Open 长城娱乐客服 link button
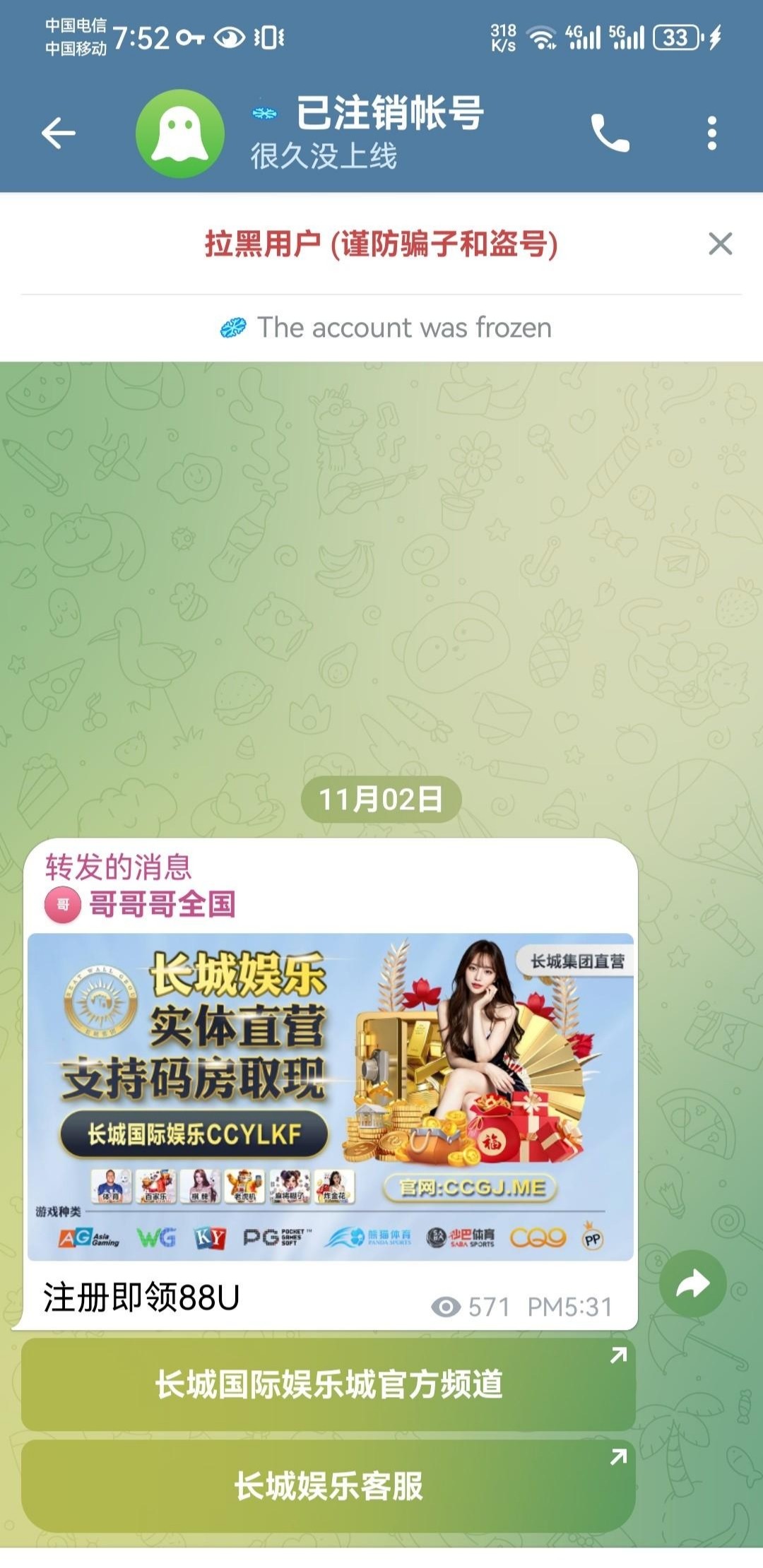763x1568 pixels. click(329, 1486)
